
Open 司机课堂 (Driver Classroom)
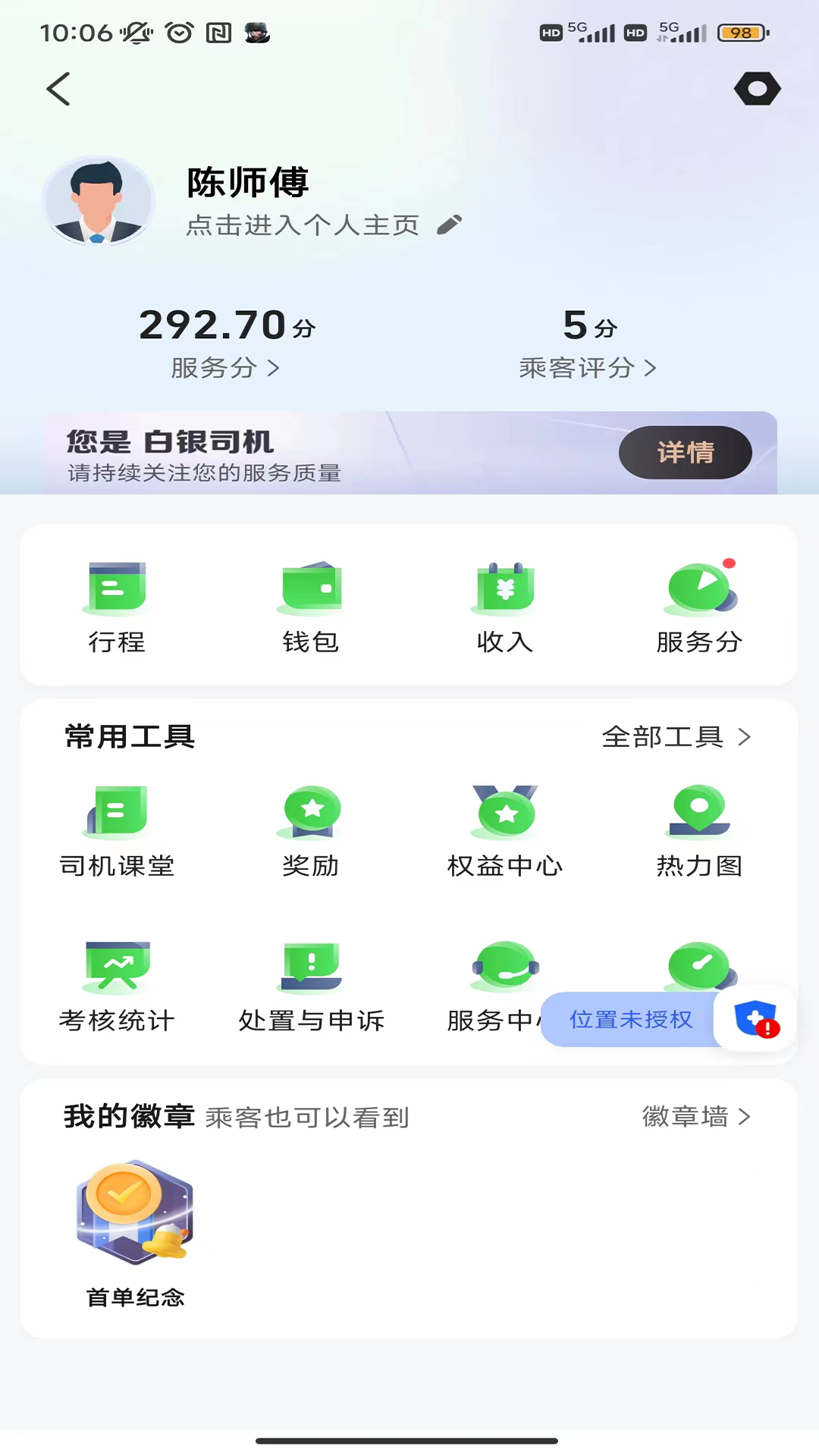(x=117, y=827)
